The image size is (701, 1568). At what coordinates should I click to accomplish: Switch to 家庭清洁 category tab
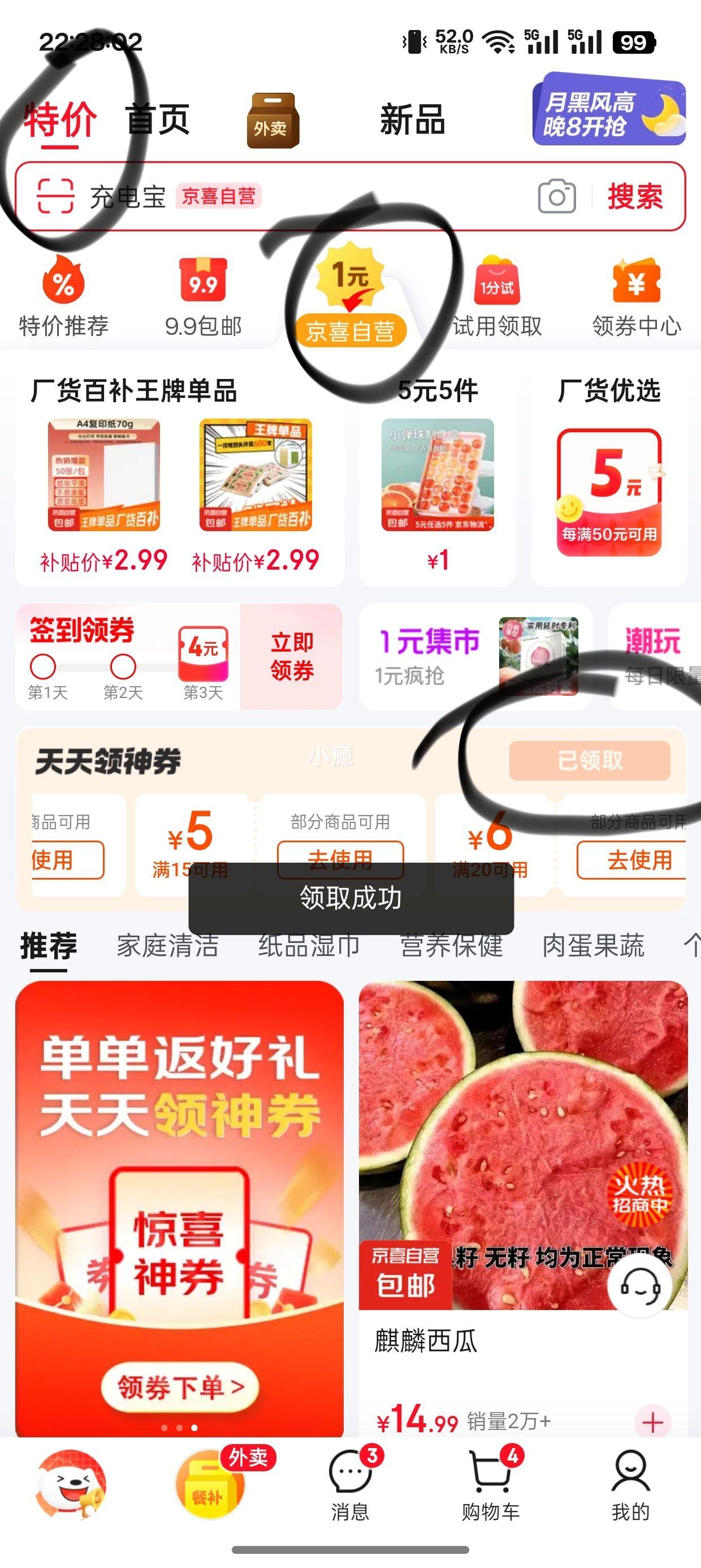pyautogui.click(x=167, y=945)
